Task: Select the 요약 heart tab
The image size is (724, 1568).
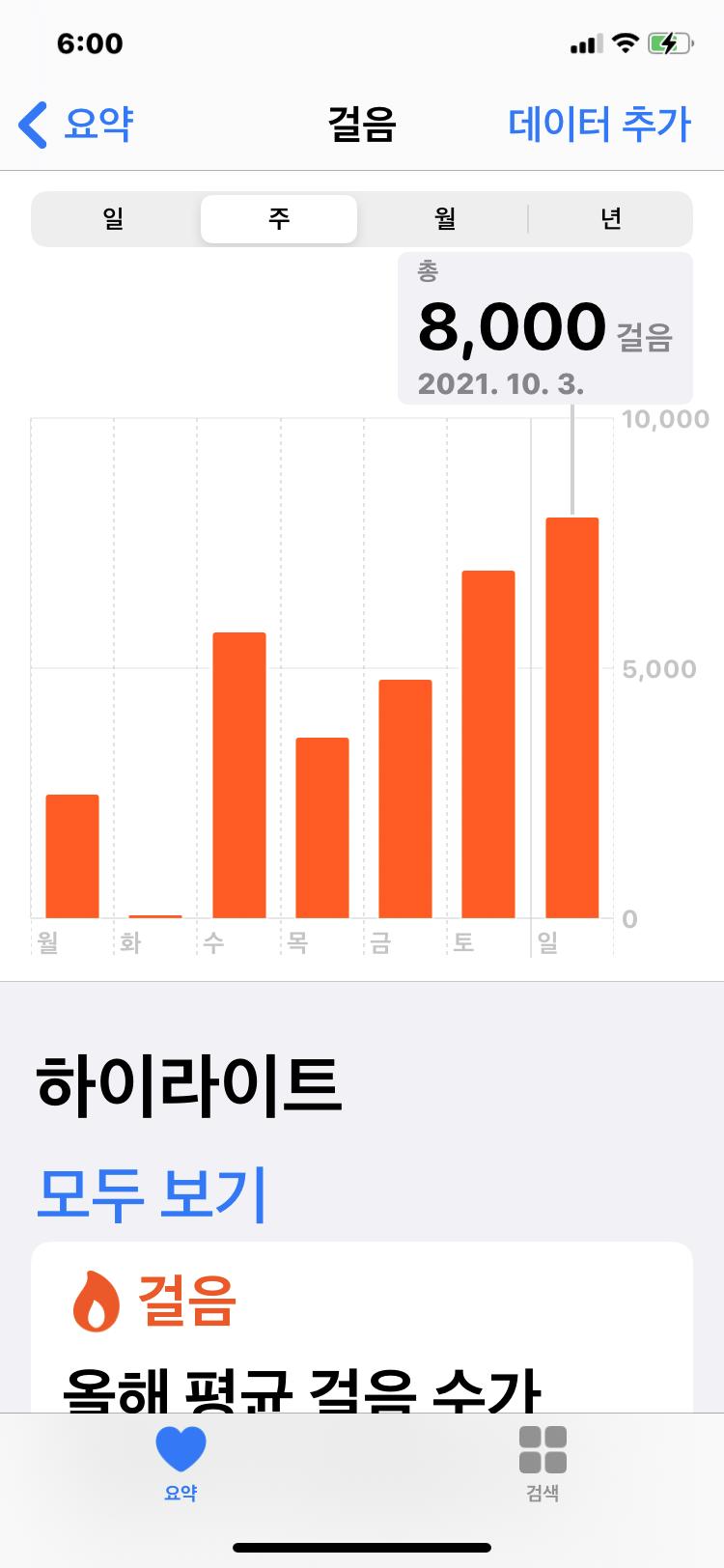Action: pyautogui.click(x=181, y=1463)
